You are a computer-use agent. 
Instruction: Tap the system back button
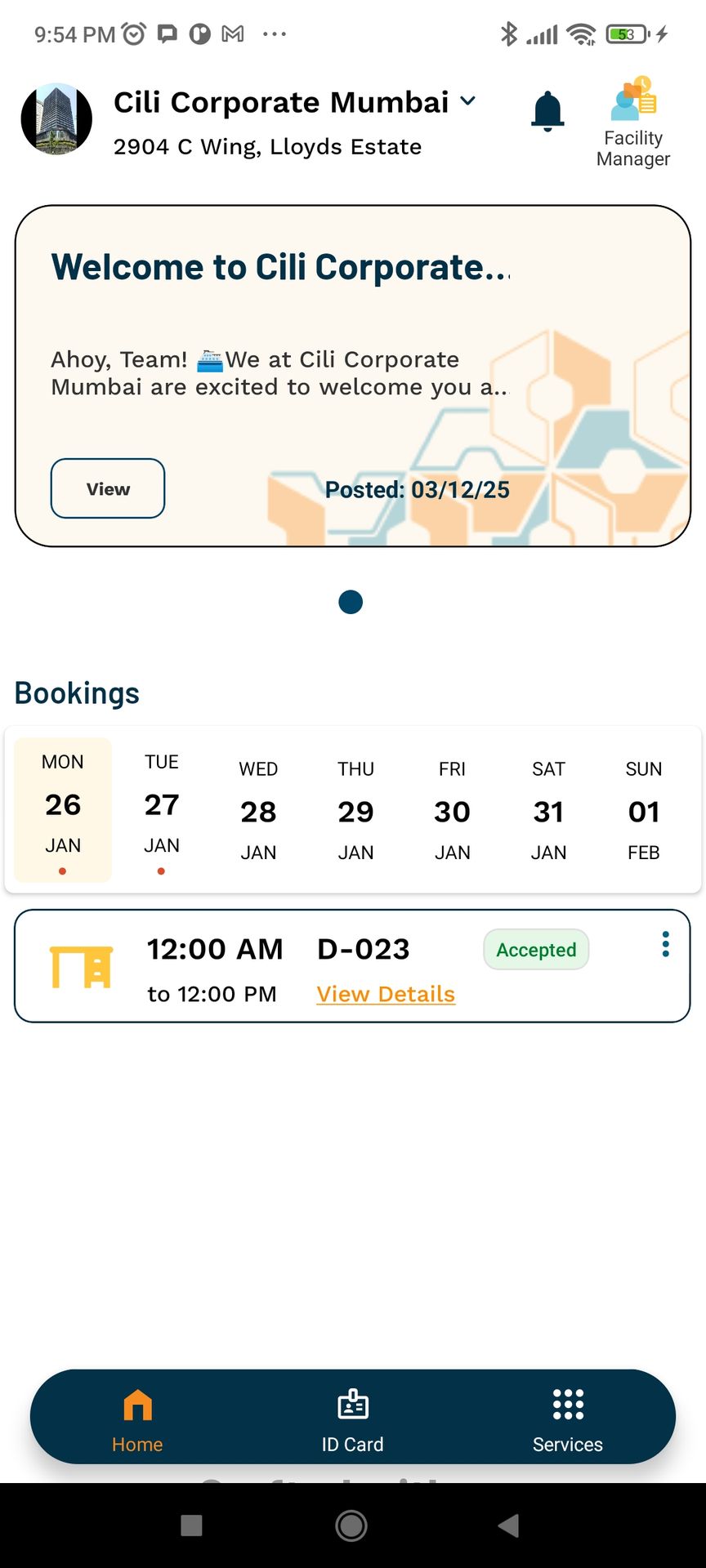pos(508,1526)
